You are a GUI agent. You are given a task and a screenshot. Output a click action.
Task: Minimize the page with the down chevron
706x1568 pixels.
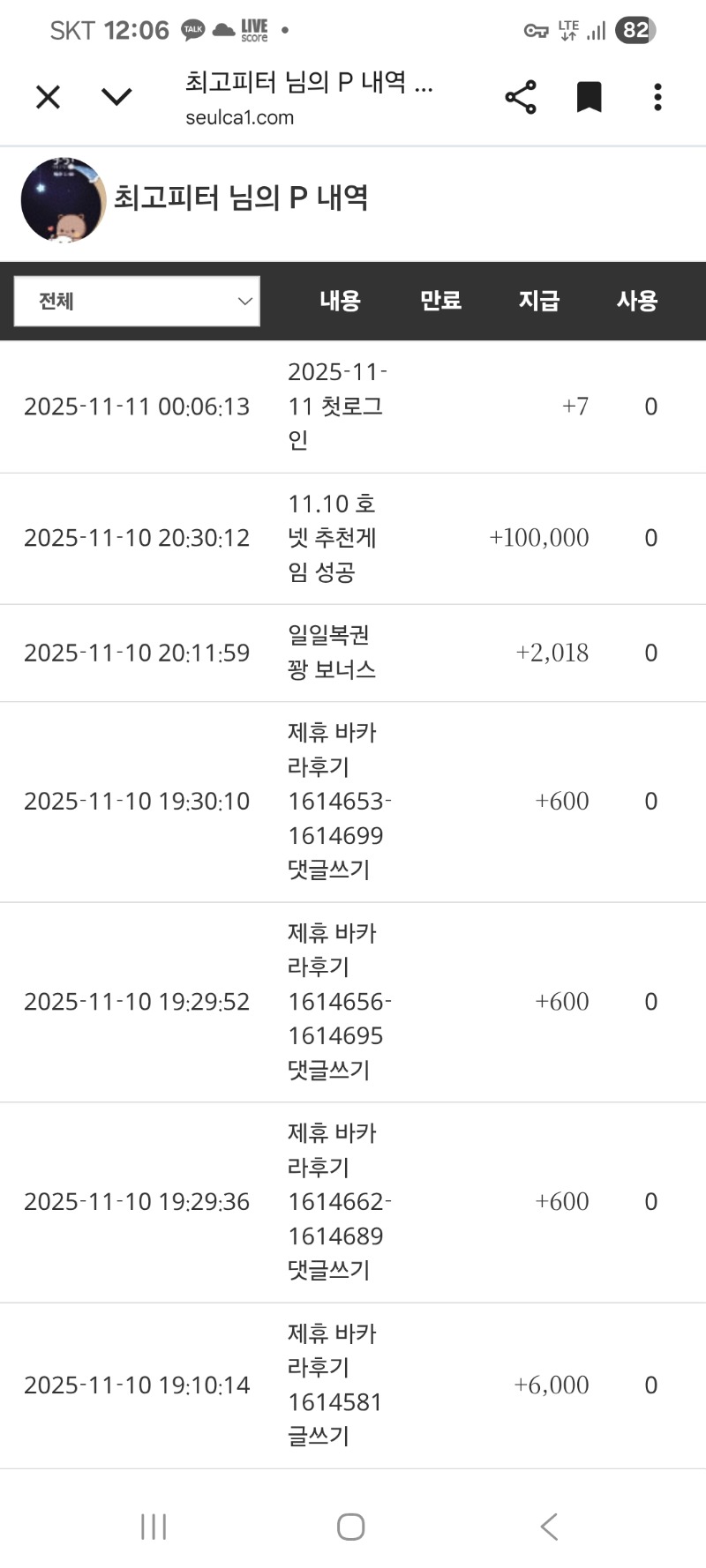click(116, 97)
